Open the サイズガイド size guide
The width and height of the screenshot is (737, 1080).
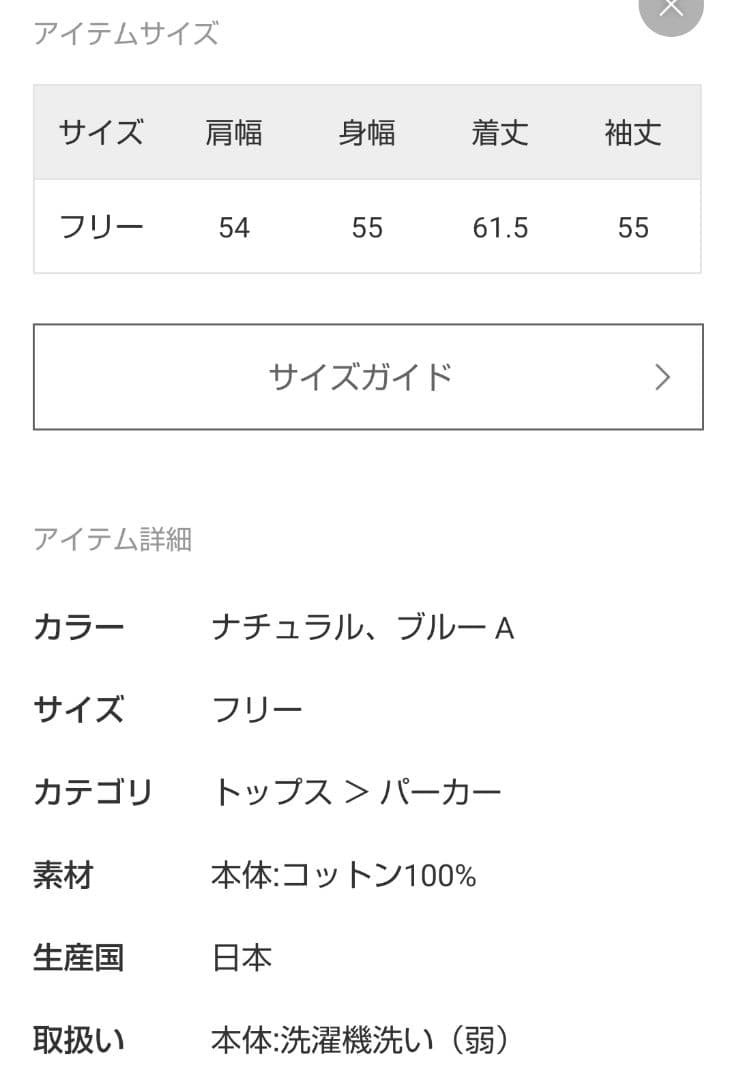368,377
